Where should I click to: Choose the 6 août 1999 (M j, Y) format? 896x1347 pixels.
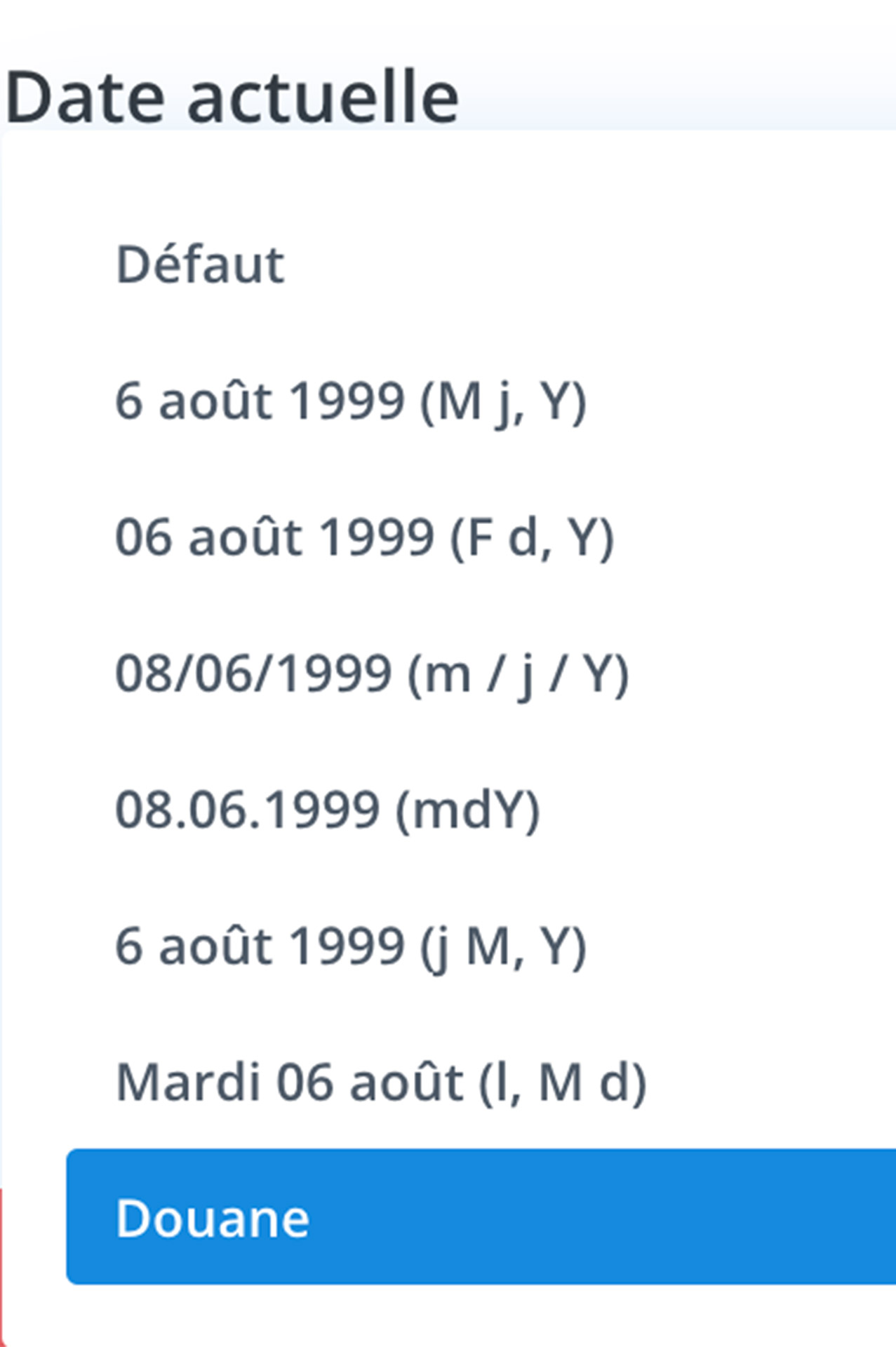pos(350,401)
